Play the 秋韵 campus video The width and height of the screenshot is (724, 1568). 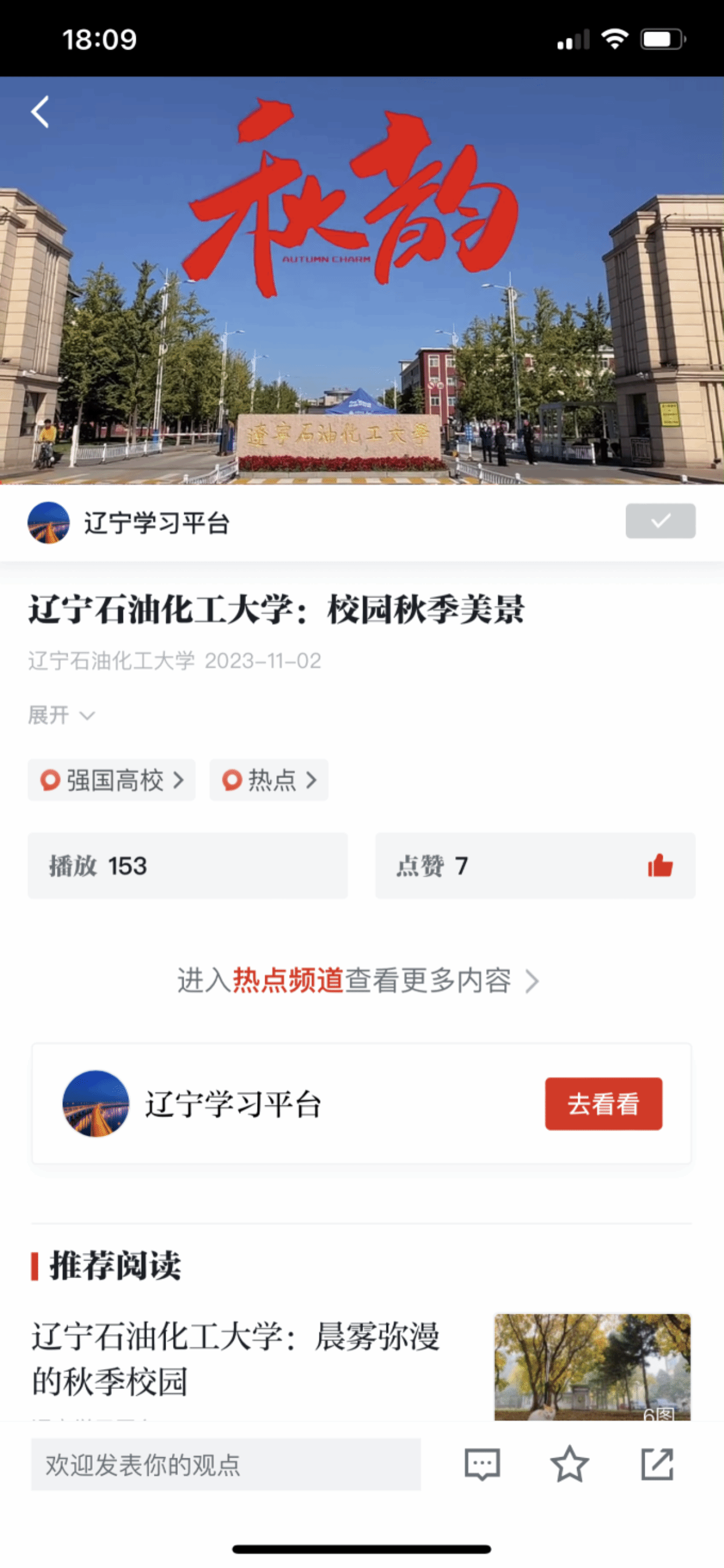(361, 280)
